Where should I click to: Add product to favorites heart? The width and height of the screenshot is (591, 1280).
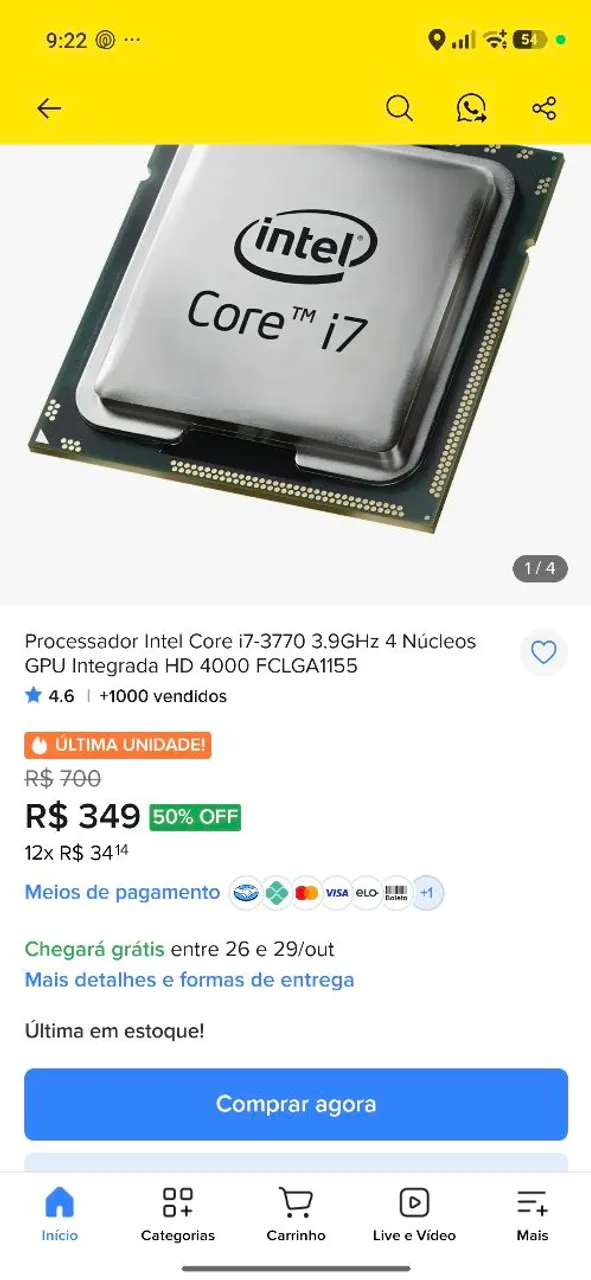coord(543,653)
